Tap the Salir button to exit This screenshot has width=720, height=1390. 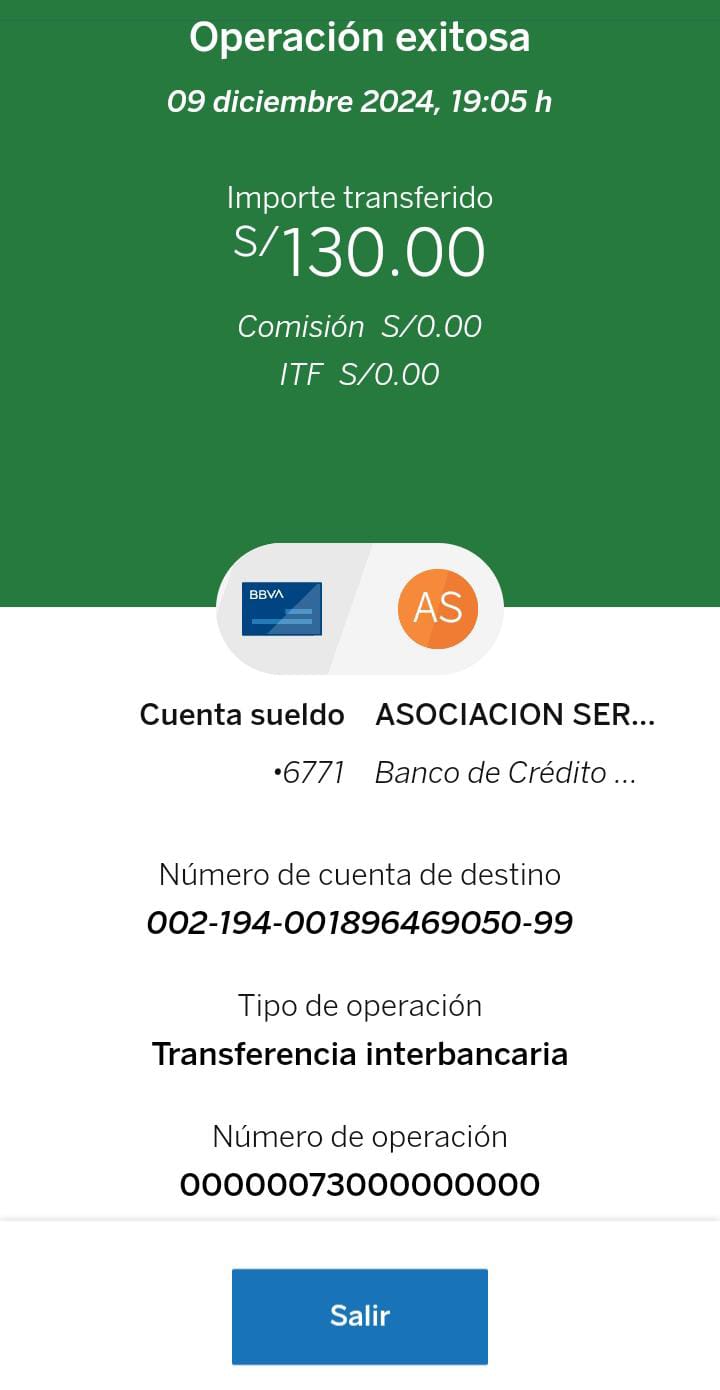point(359,1316)
